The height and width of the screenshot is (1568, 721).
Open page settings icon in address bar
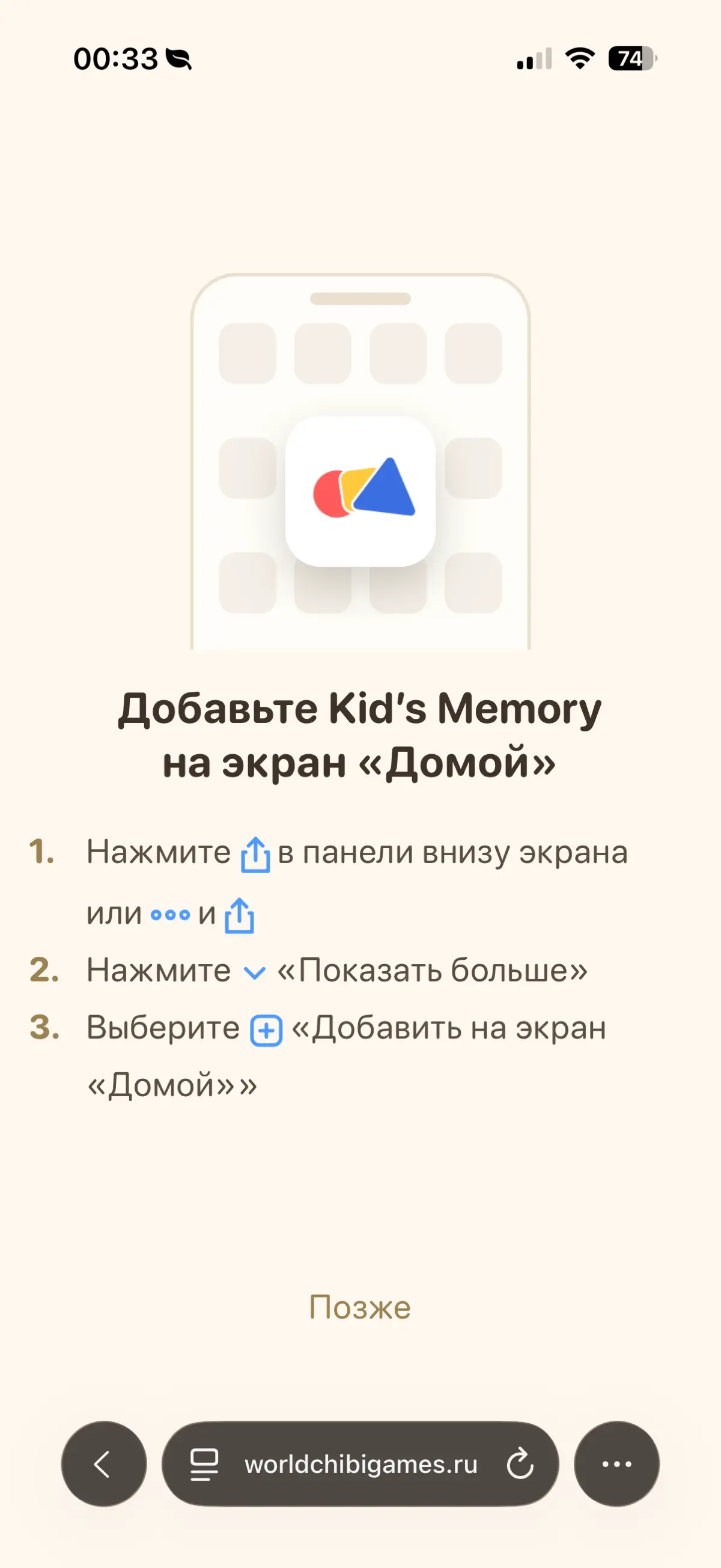coord(204,1464)
